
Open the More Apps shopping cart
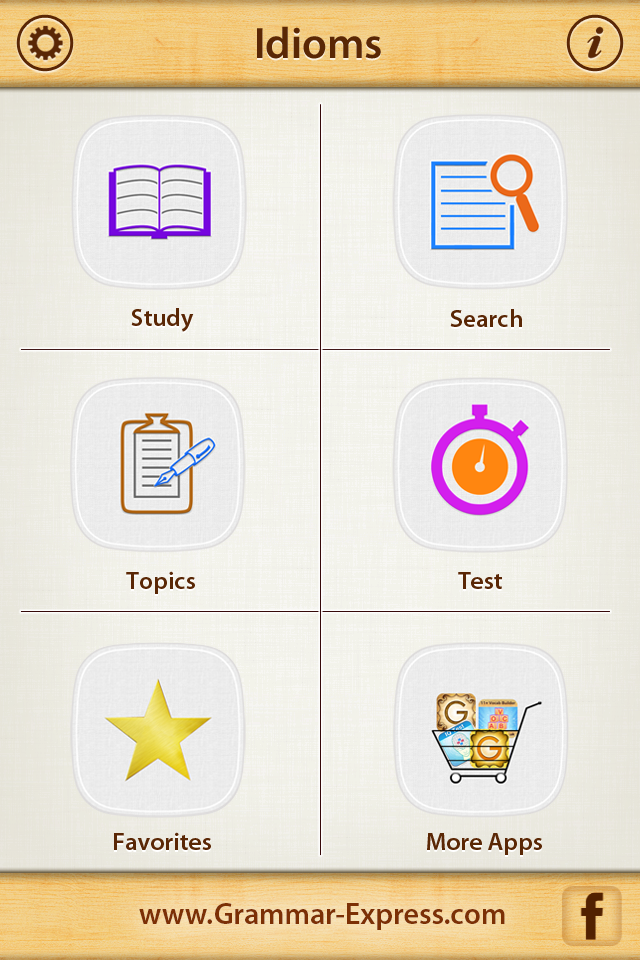tap(481, 728)
